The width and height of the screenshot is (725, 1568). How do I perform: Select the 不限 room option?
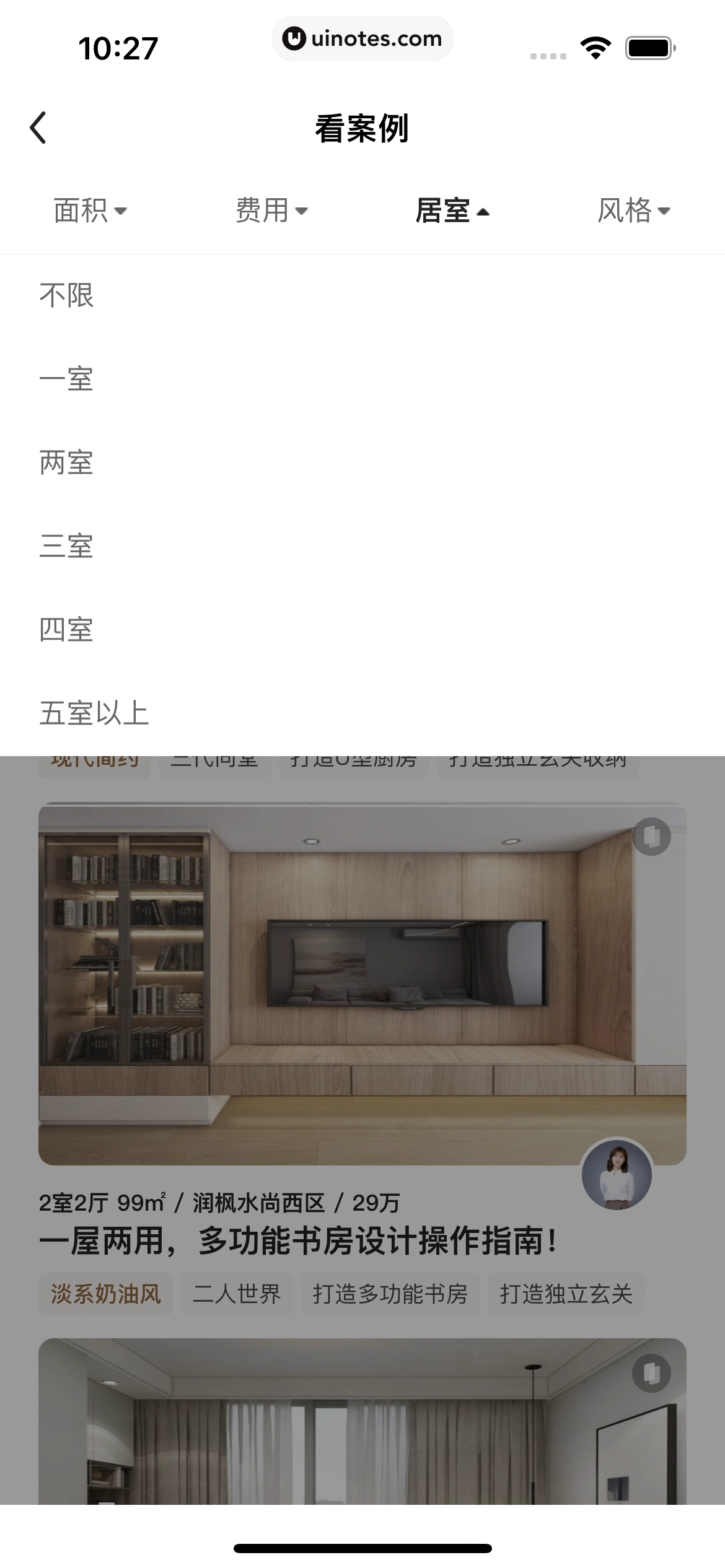(x=66, y=295)
